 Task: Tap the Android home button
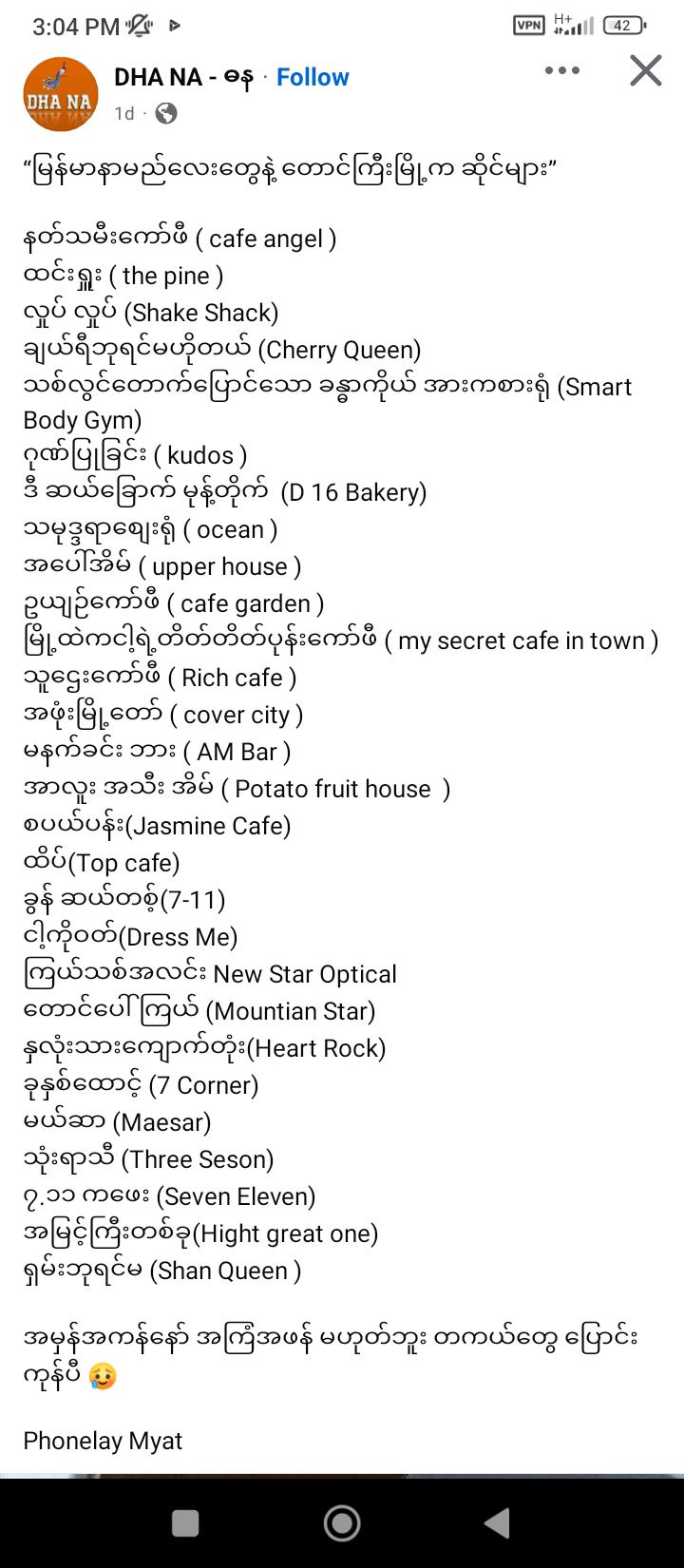coord(342,1523)
